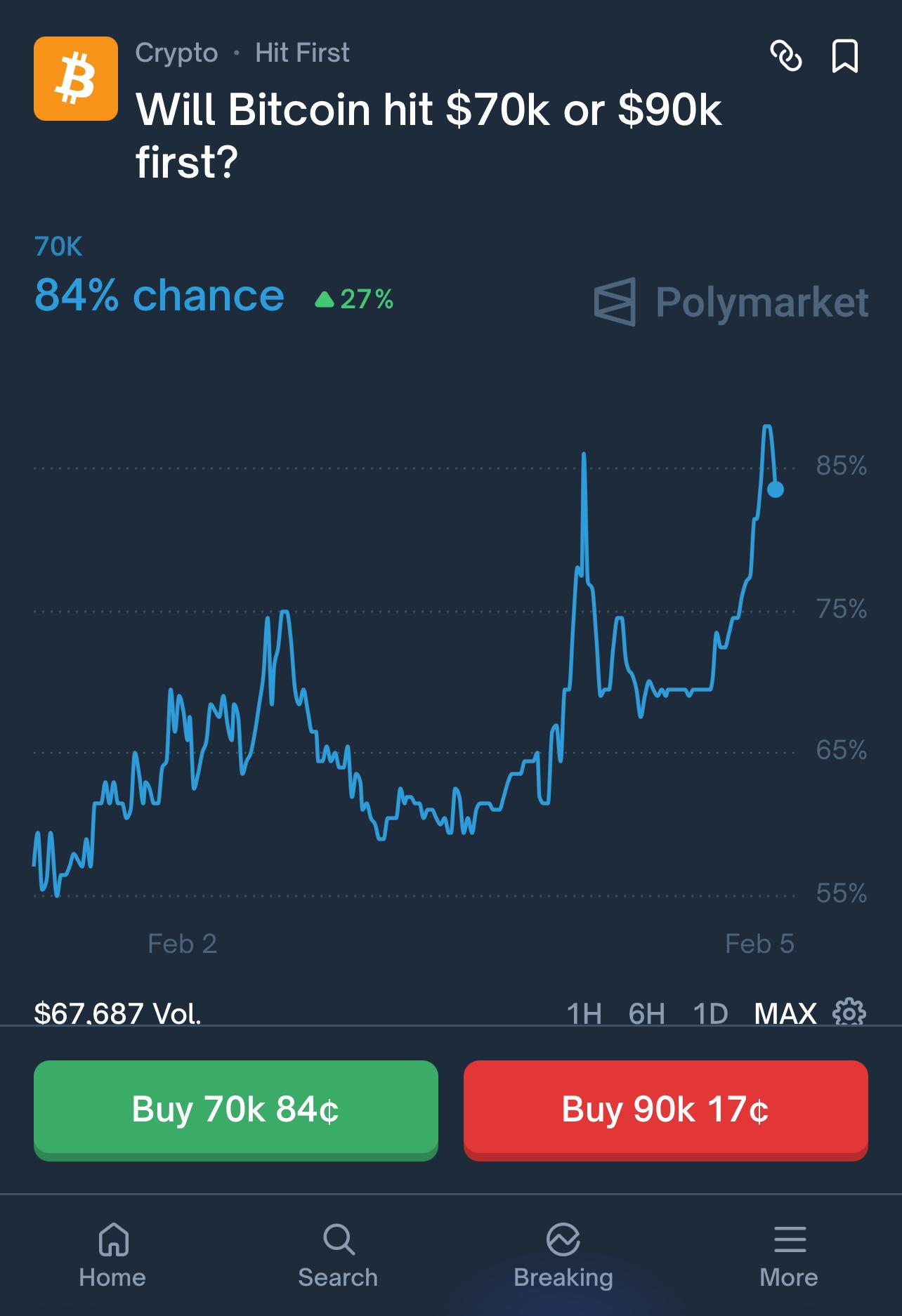The width and height of the screenshot is (902, 1316).
Task: Bookmark this Bitcoin market
Action: pyautogui.click(x=844, y=56)
